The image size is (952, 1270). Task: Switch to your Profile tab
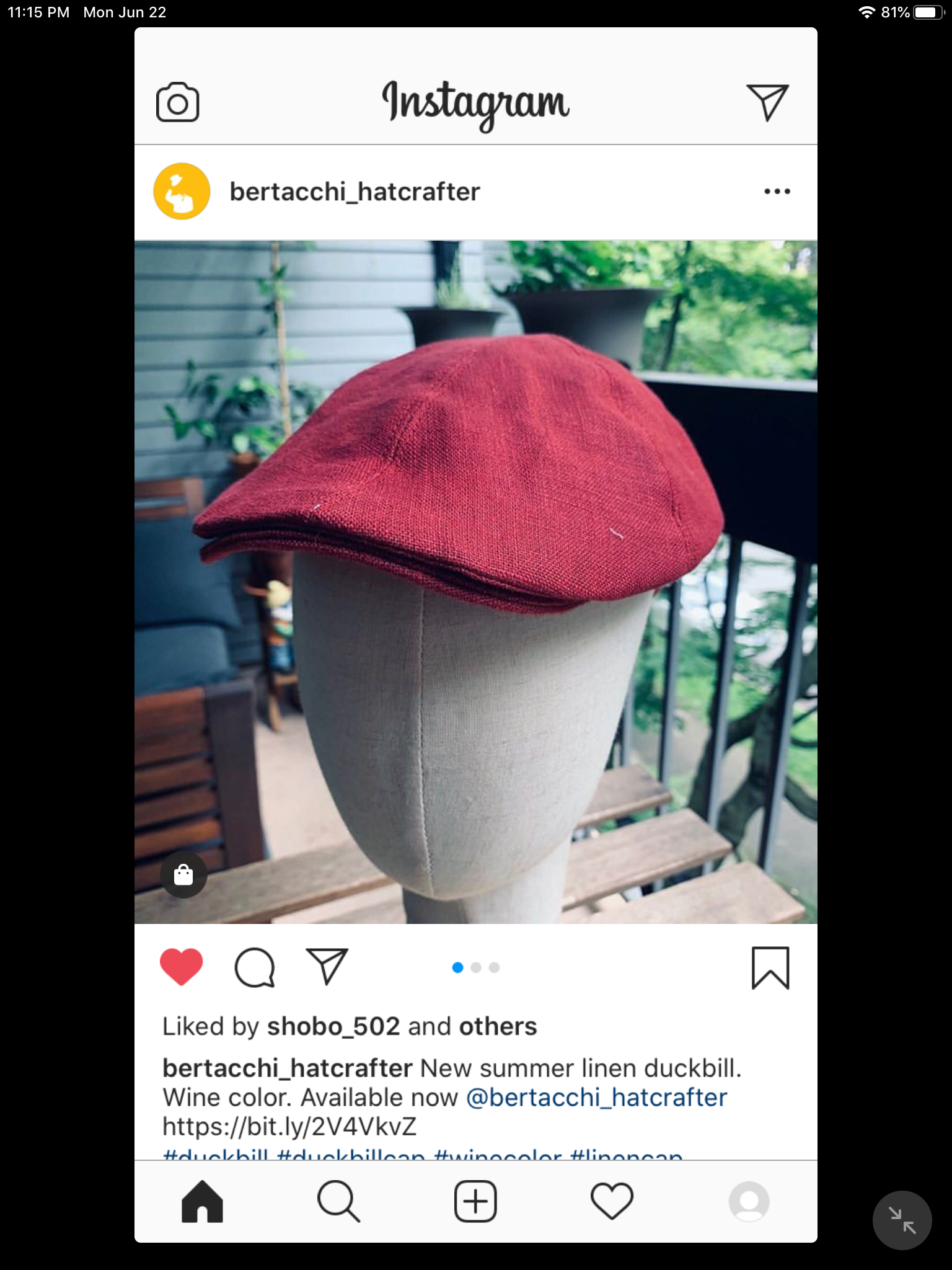[x=749, y=1201]
